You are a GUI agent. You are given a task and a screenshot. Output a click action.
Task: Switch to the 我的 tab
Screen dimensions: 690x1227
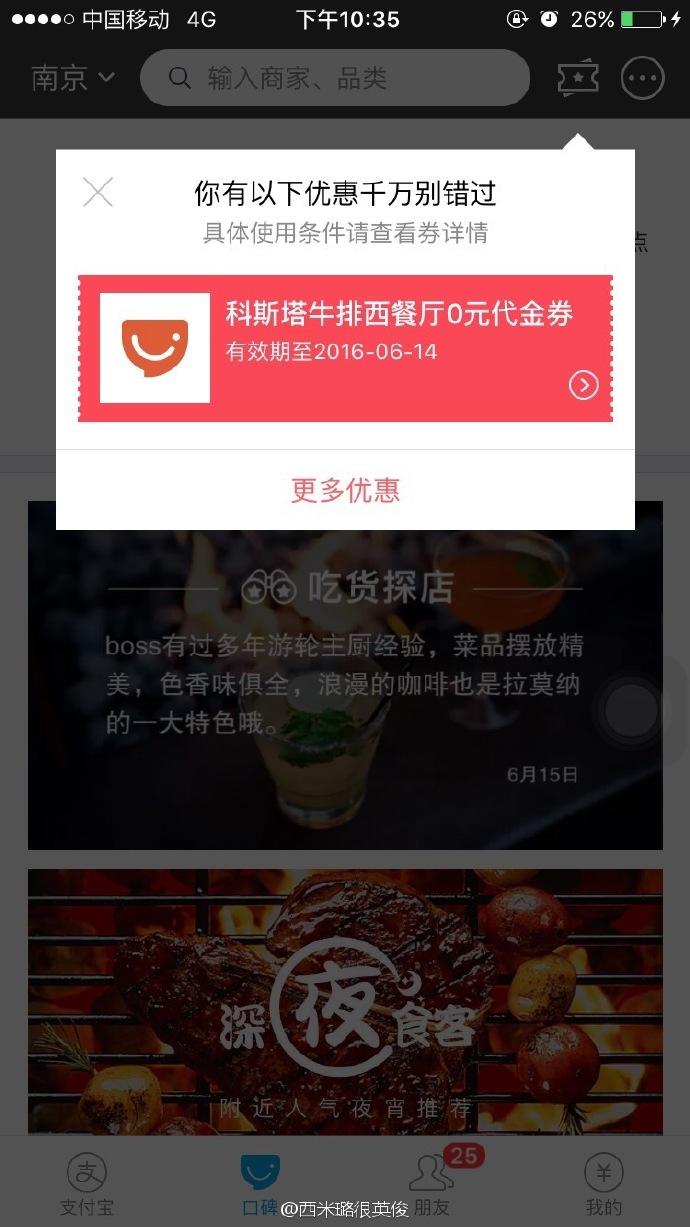(x=604, y=1183)
